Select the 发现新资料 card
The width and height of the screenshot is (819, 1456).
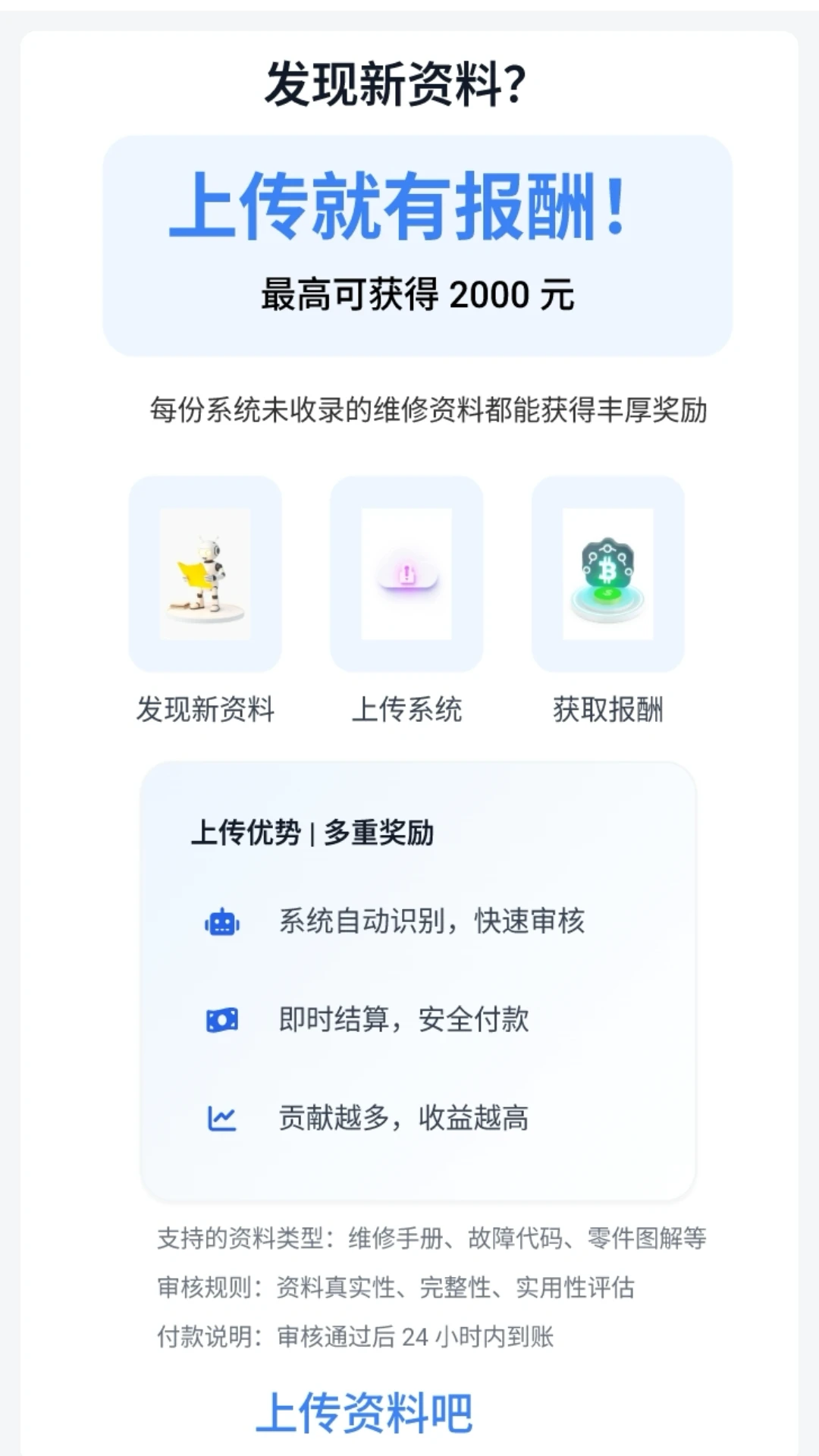point(206,591)
